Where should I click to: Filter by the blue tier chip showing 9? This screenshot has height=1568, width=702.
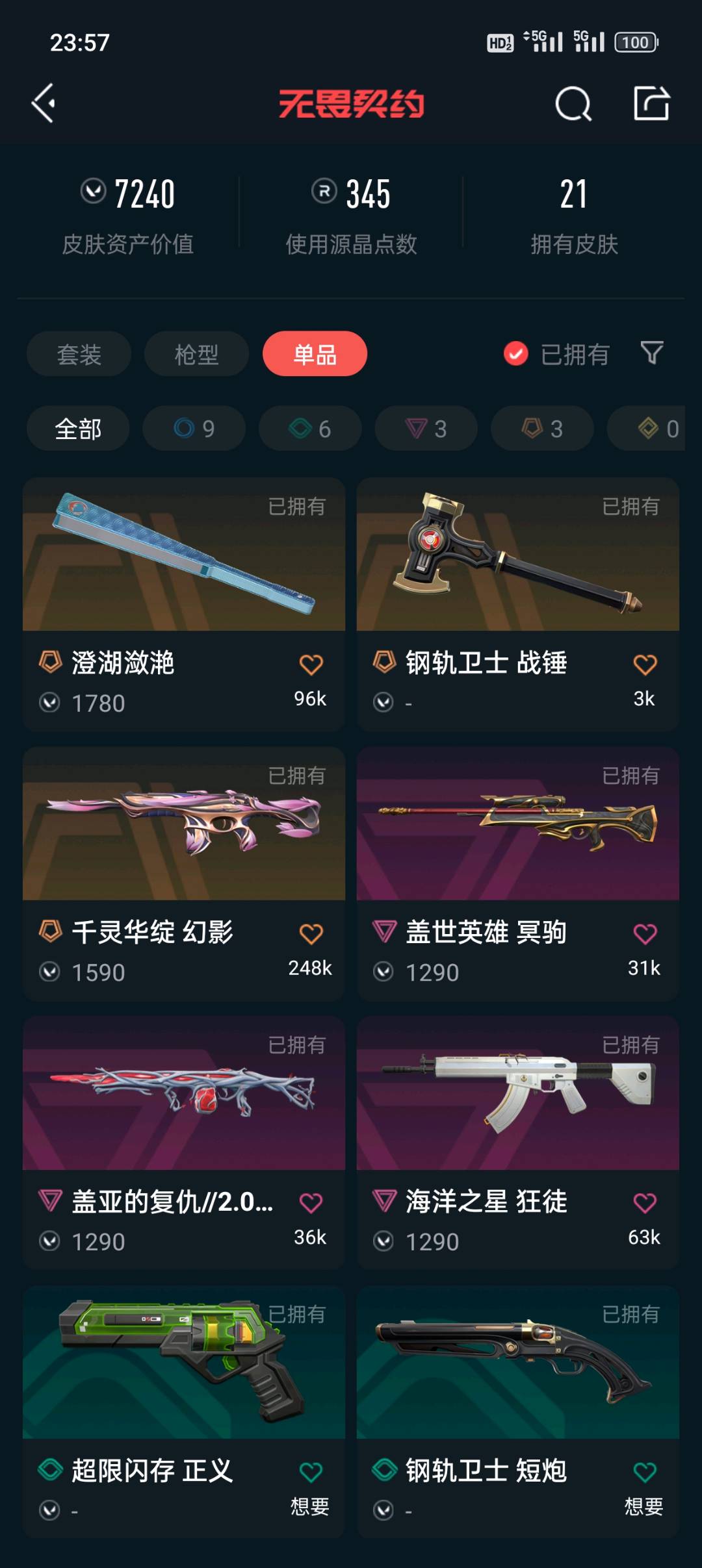pyautogui.click(x=194, y=429)
